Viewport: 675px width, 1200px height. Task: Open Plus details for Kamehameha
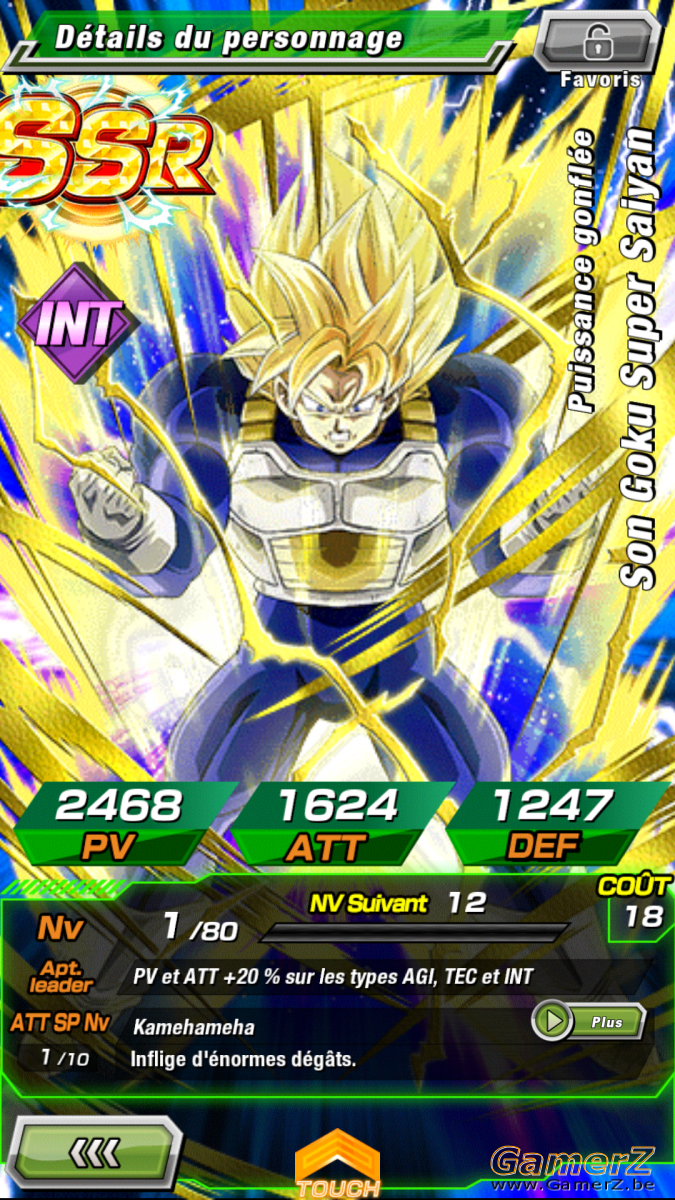[x=588, y=1021]
